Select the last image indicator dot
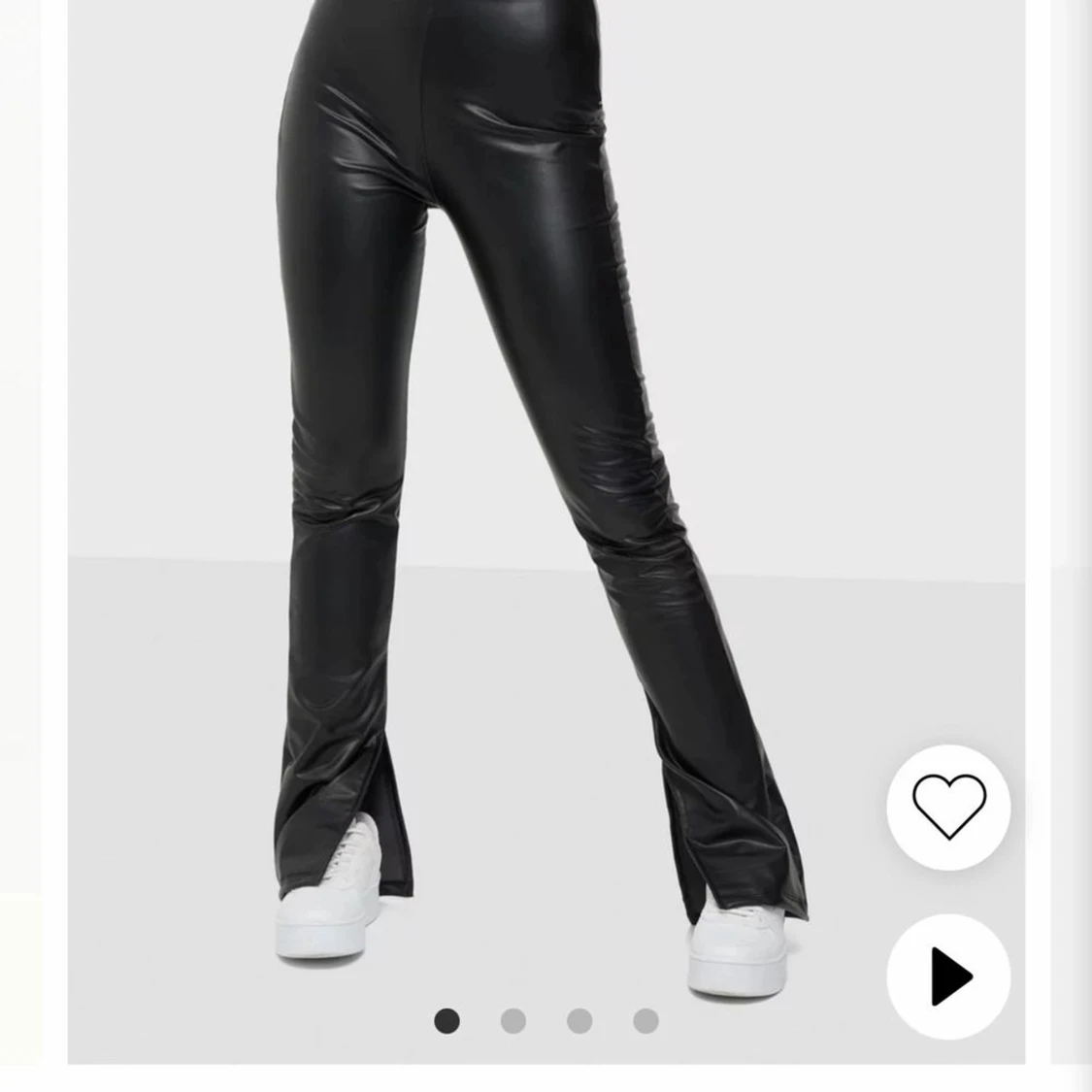1092x1092 pixels. pos(645,1020)
